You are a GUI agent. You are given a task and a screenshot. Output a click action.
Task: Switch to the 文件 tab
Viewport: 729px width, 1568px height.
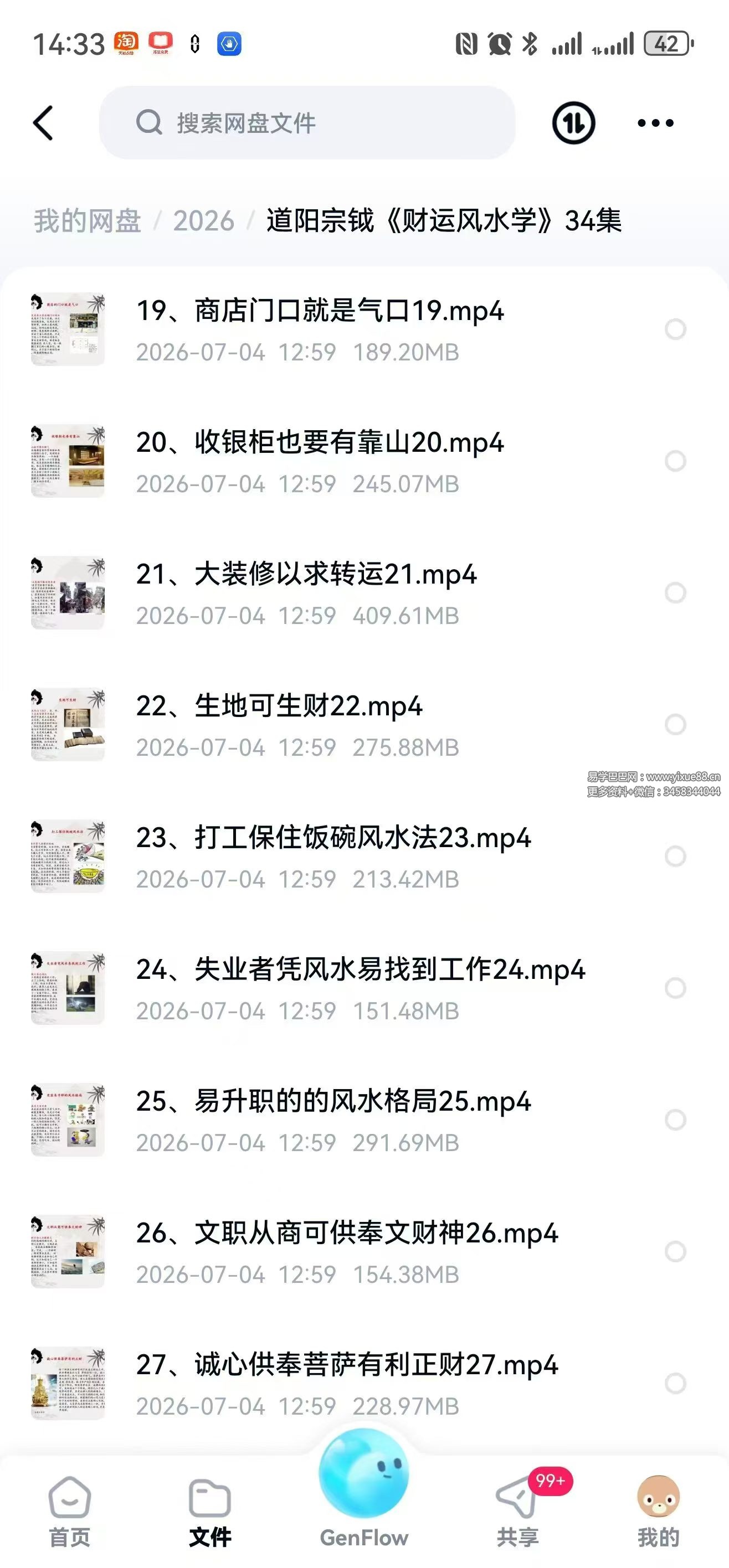[210, 1513]
